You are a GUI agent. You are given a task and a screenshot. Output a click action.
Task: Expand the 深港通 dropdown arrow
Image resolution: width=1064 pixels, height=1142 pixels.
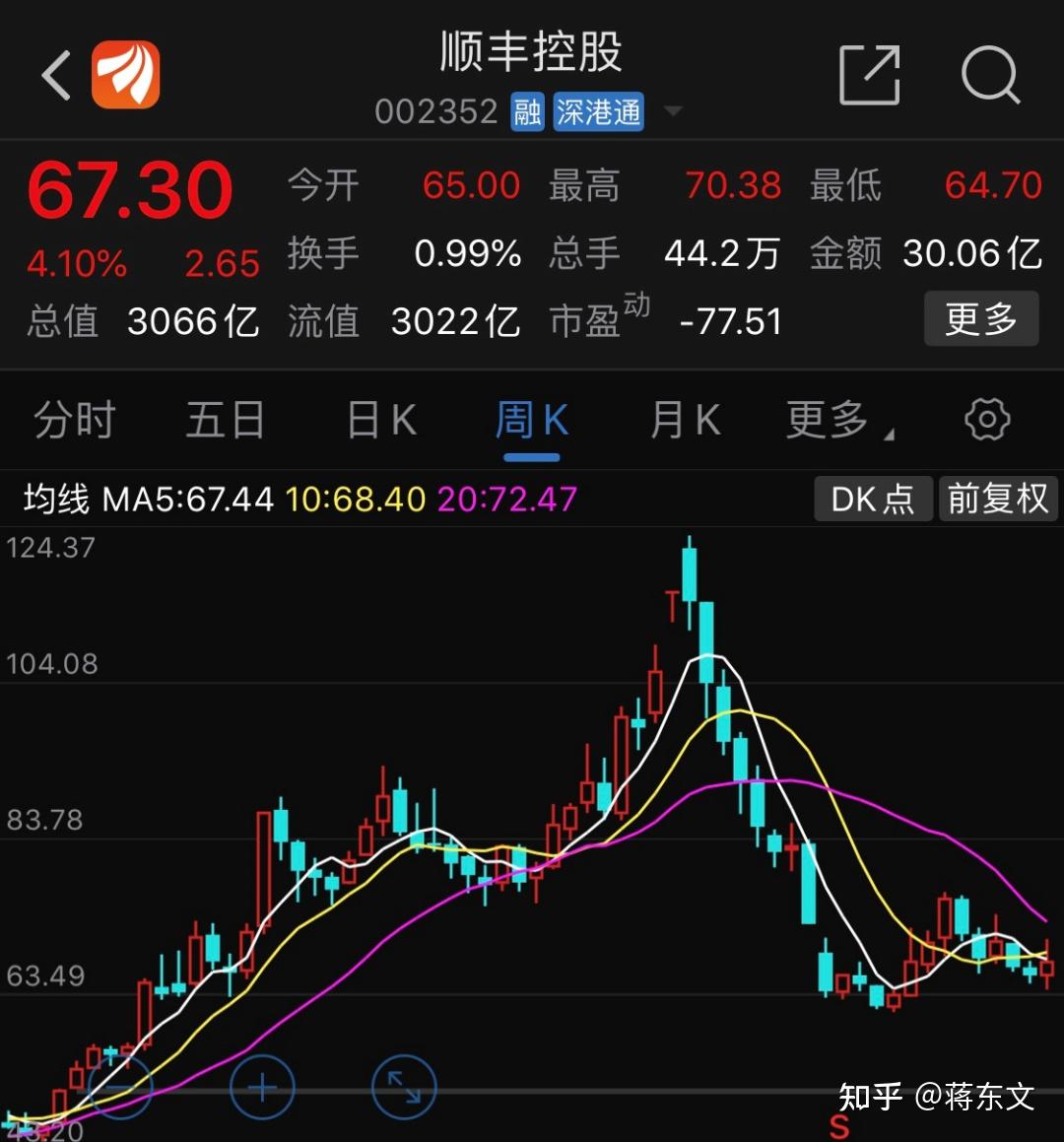(673, 112)
